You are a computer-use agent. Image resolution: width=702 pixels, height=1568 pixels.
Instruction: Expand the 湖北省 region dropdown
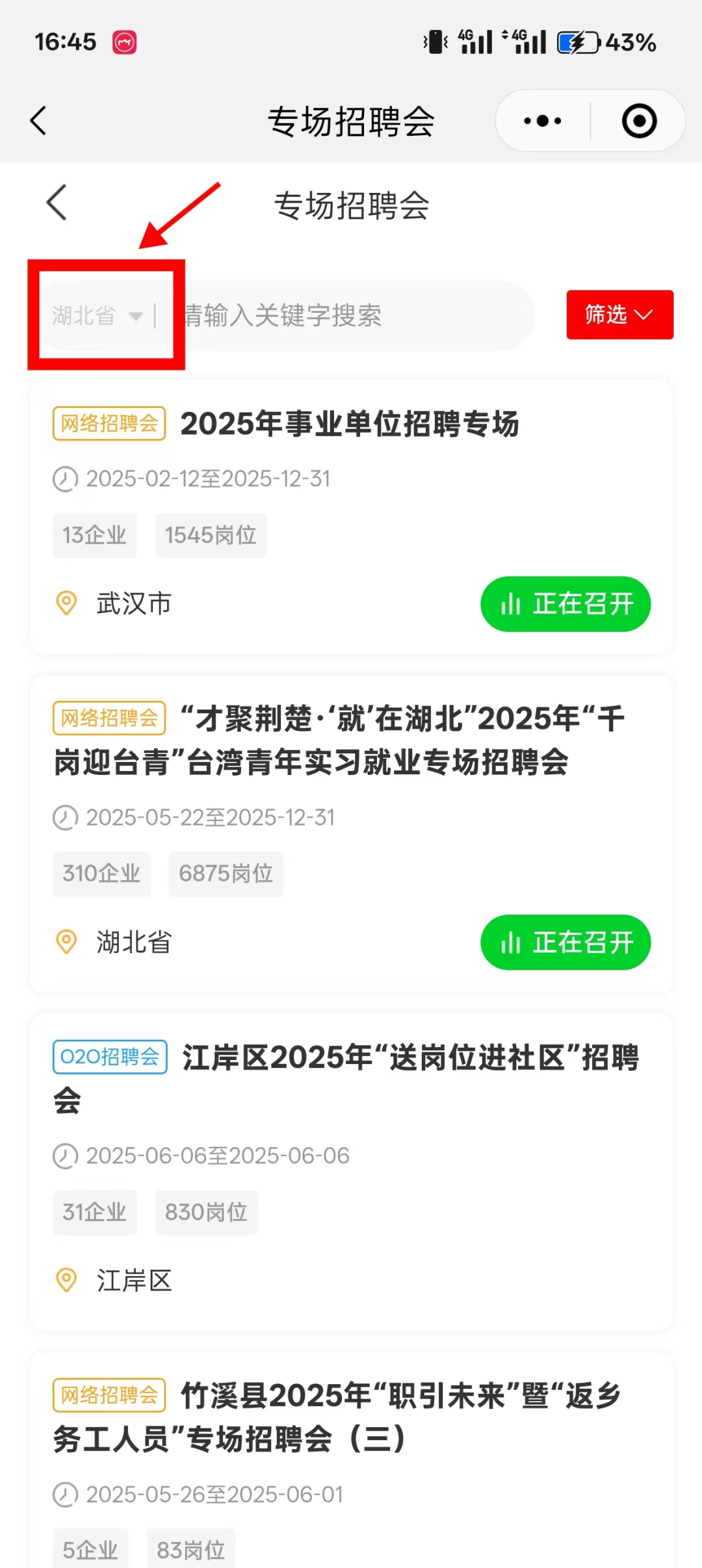(97, 316)
